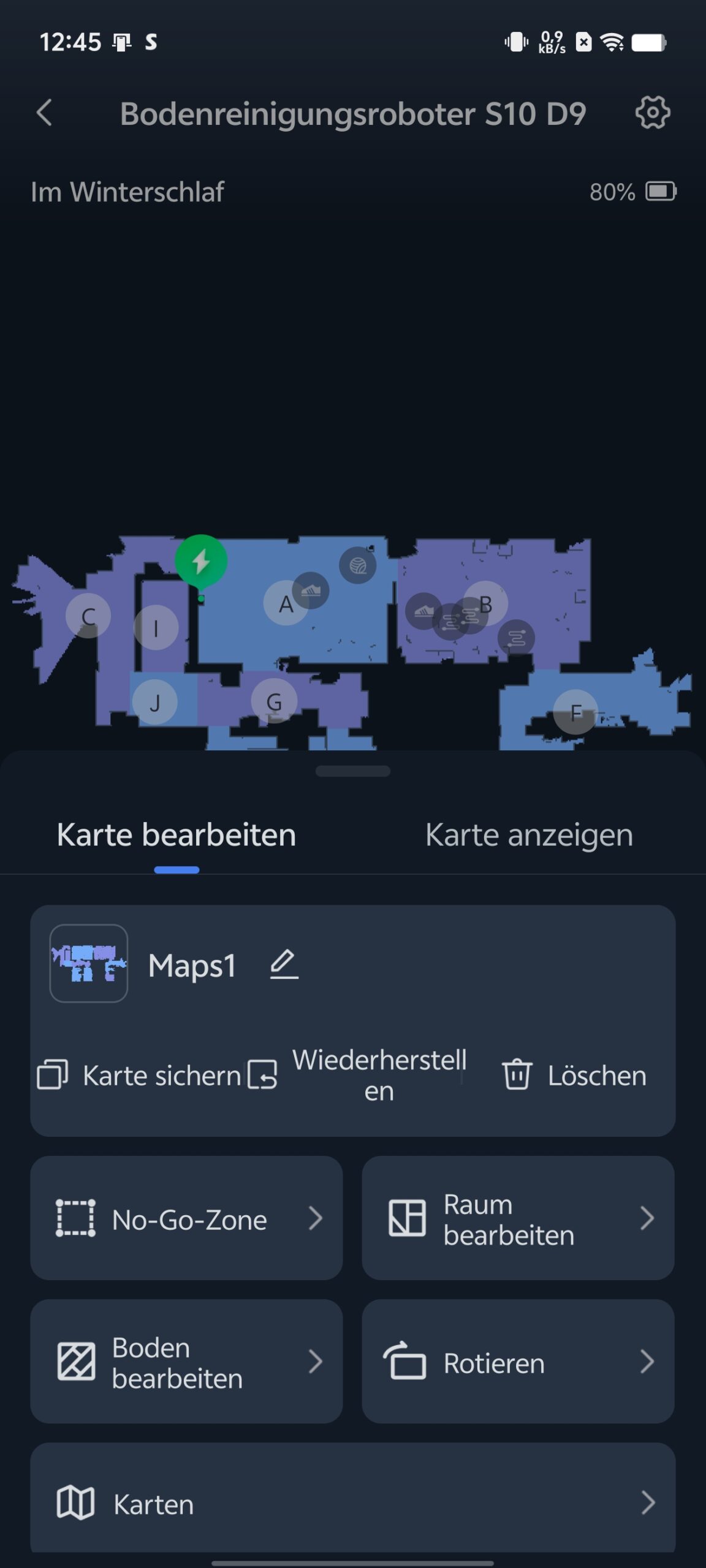Open the No-Go-Zone editor
706x1568 pixels.
[x=186, y=1218]
